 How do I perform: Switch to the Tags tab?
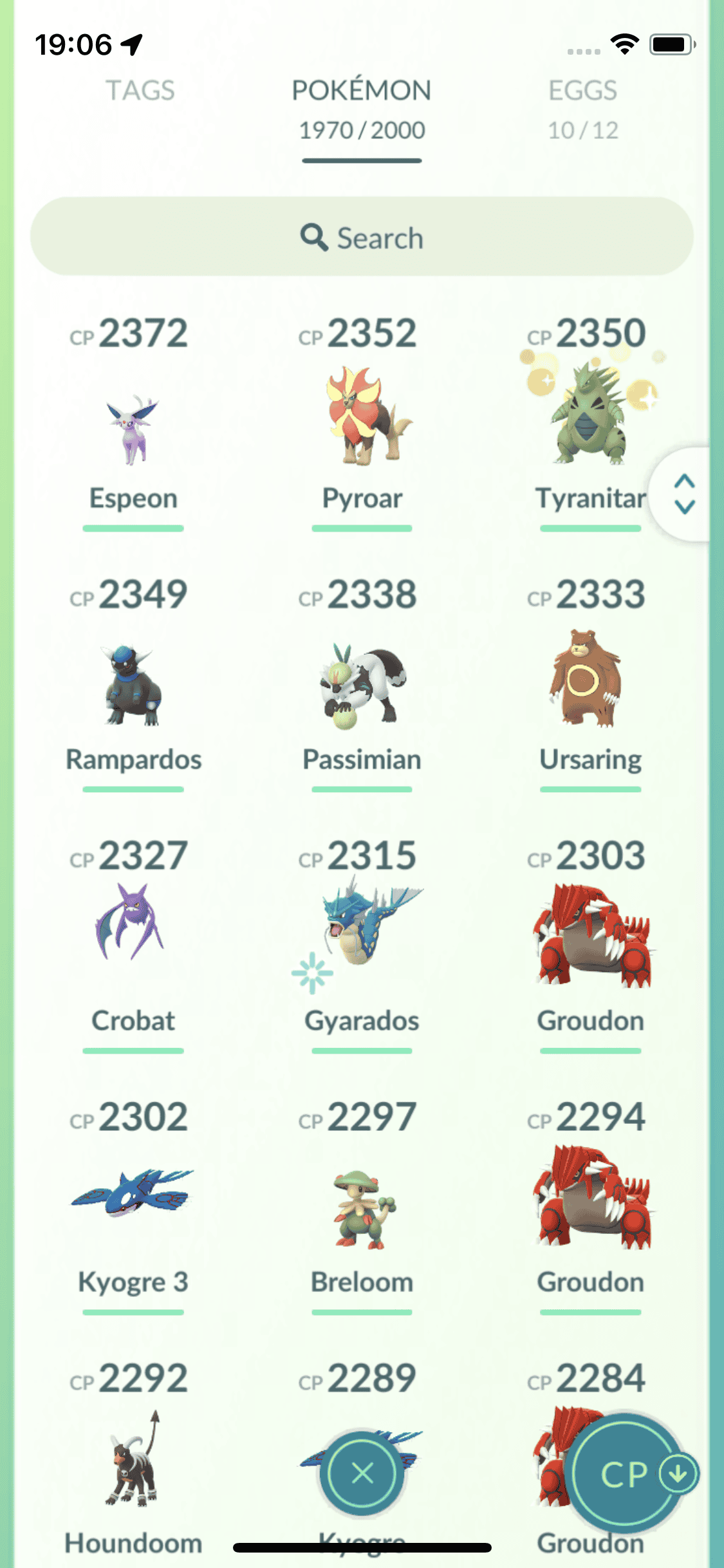tap(140, 91)
